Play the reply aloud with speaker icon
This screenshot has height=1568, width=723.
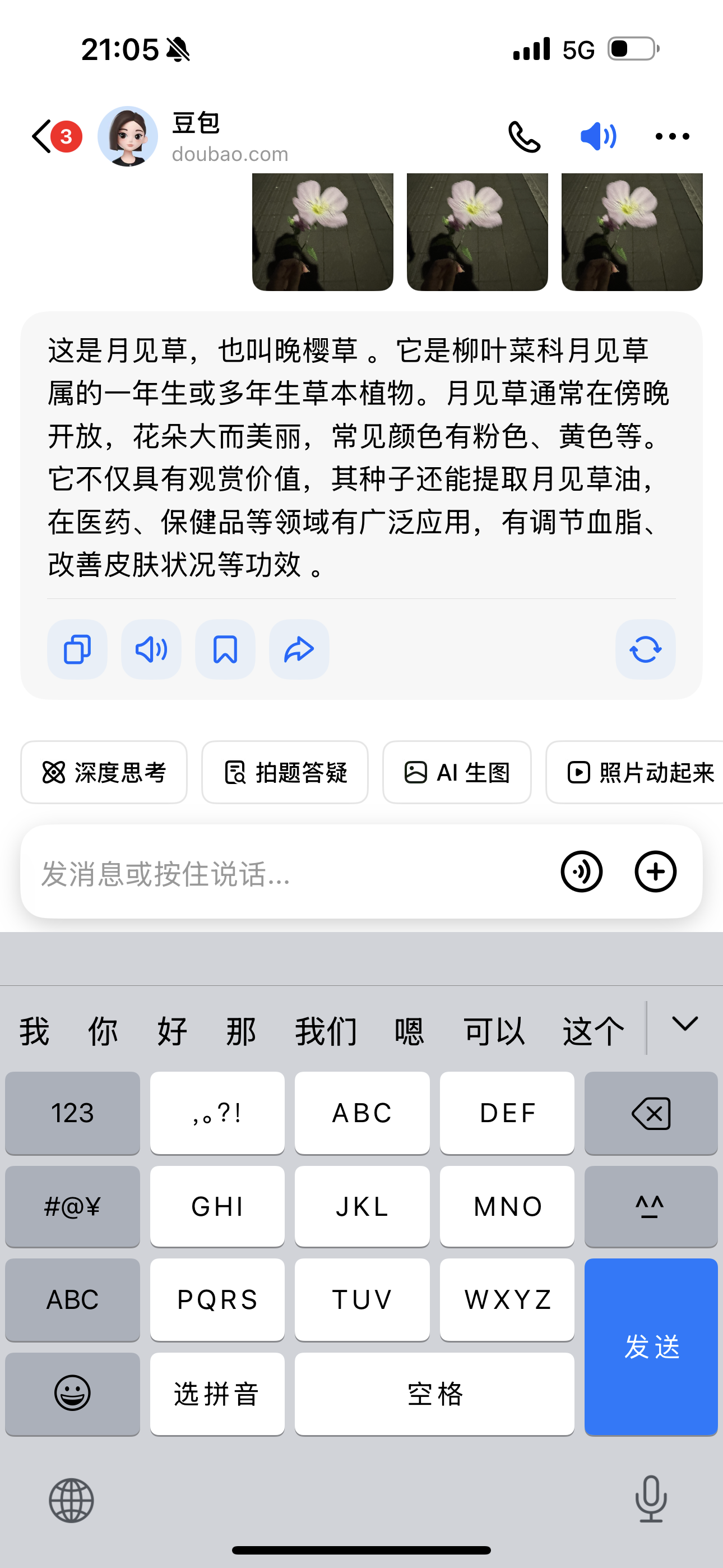tap(151, 649)
